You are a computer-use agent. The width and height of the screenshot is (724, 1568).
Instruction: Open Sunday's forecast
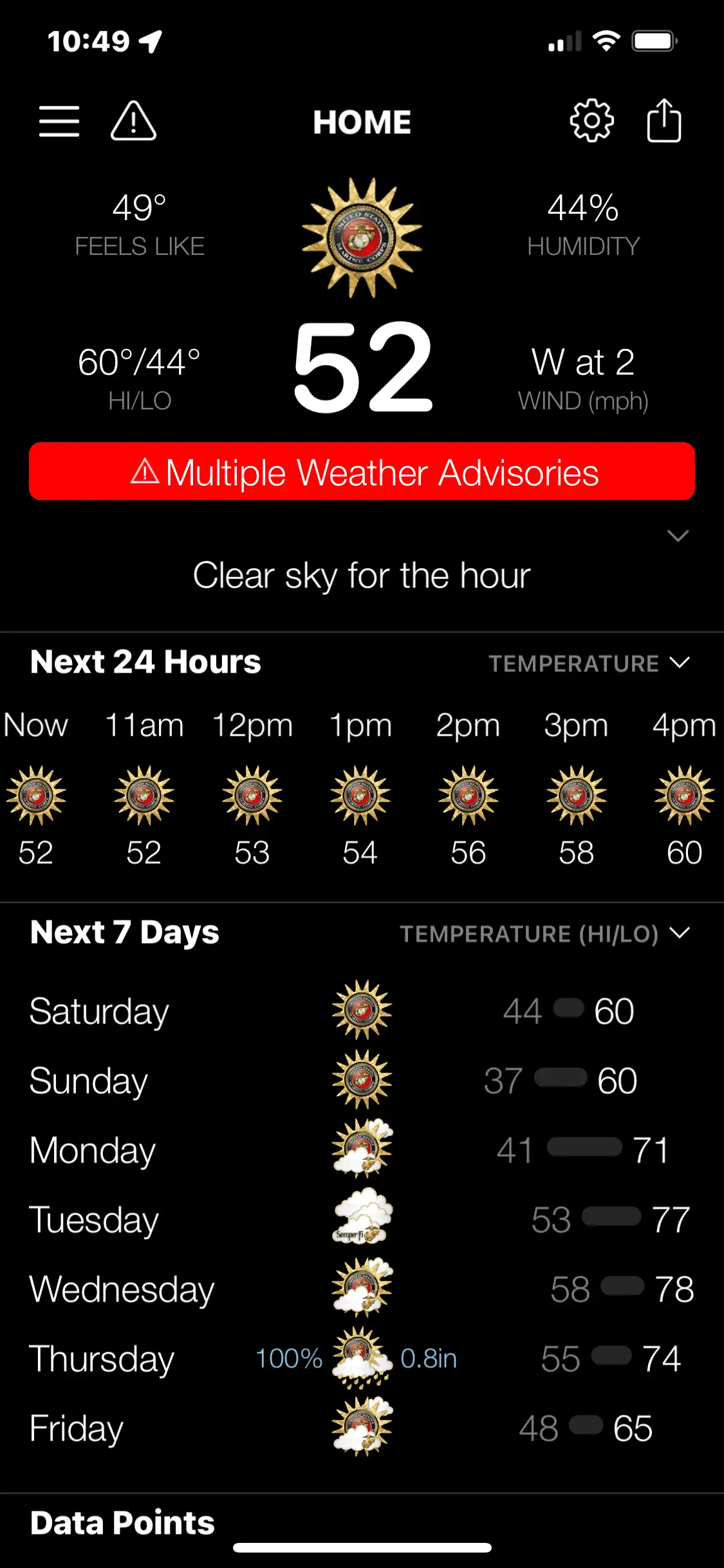360,1080
